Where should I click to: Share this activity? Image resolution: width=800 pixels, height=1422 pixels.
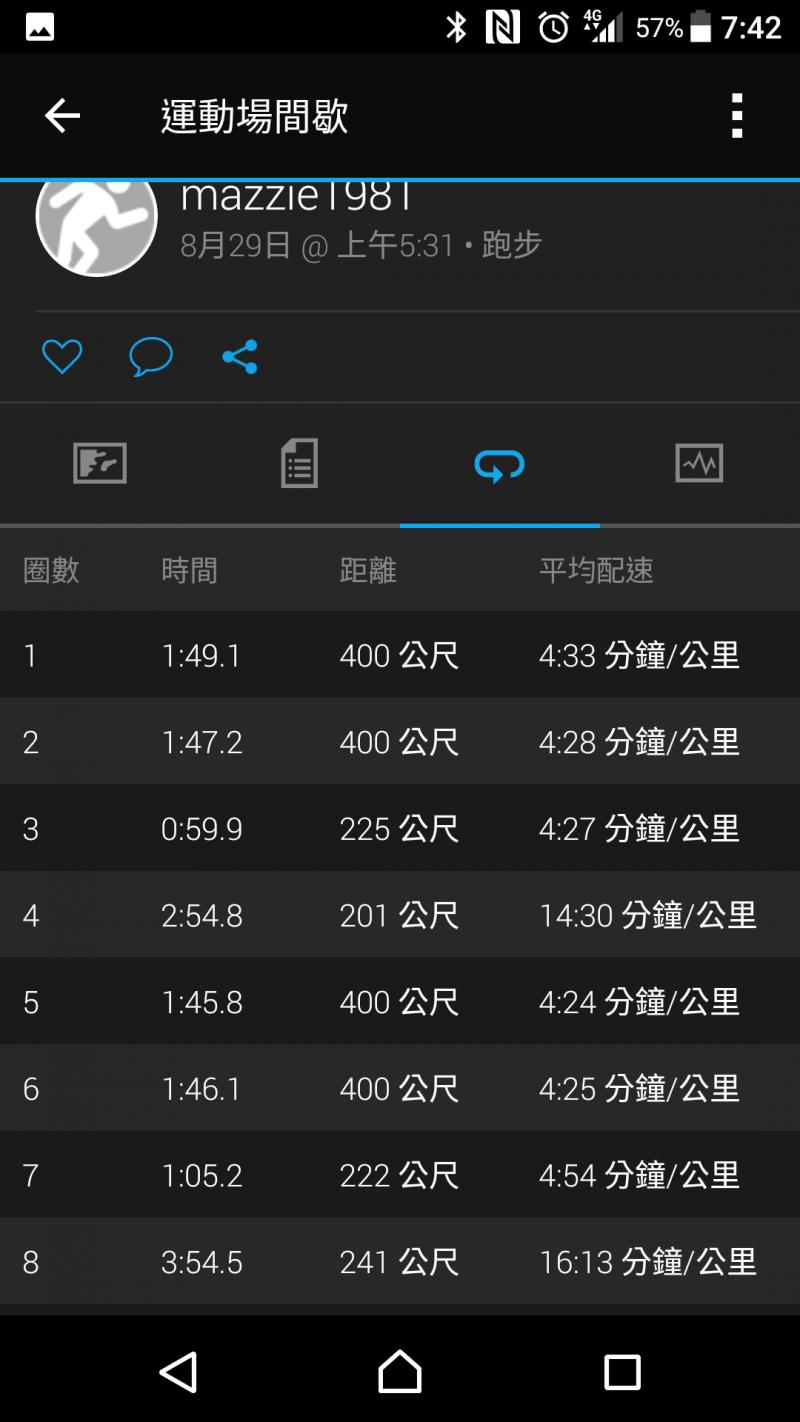pos(240,357)
